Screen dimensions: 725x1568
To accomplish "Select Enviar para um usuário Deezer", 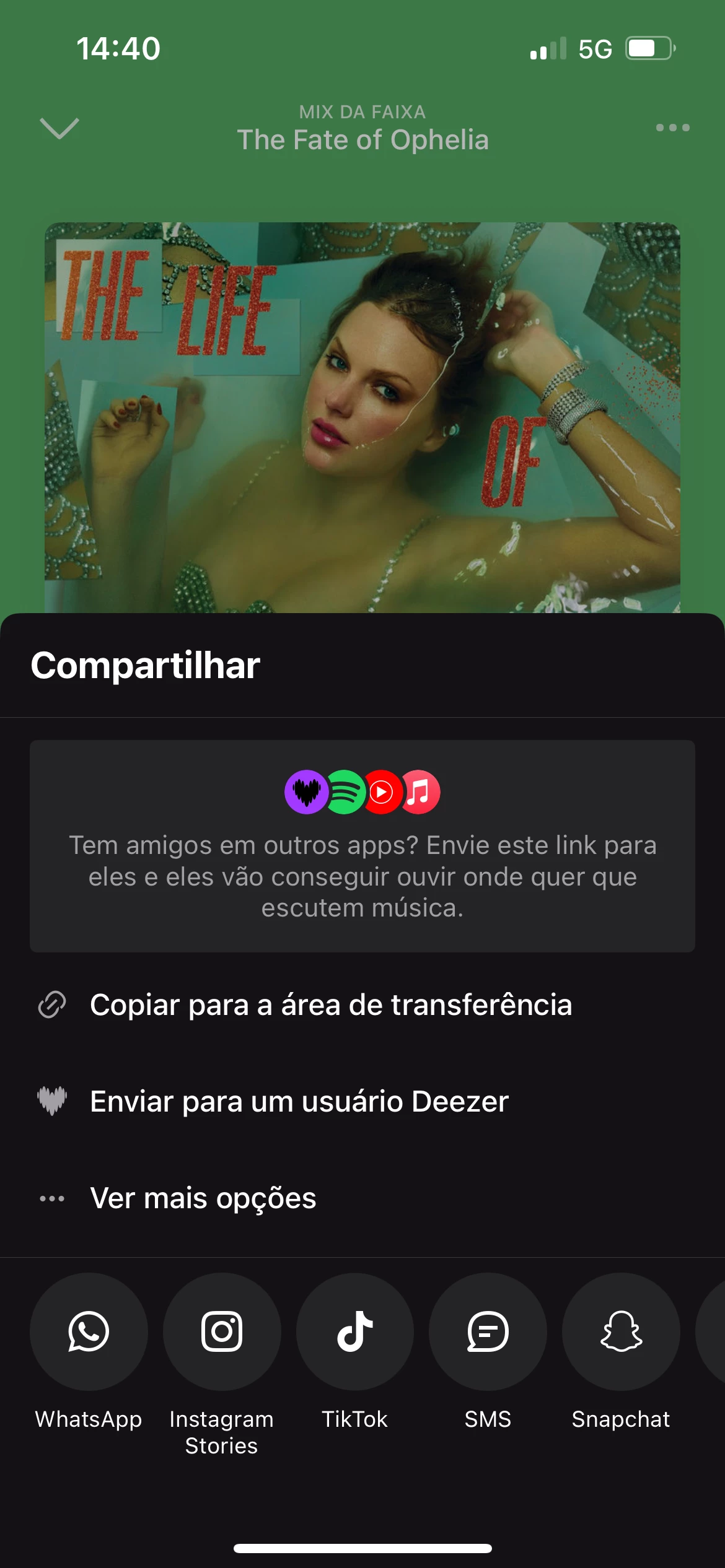I will click(x=299, y=1101).
